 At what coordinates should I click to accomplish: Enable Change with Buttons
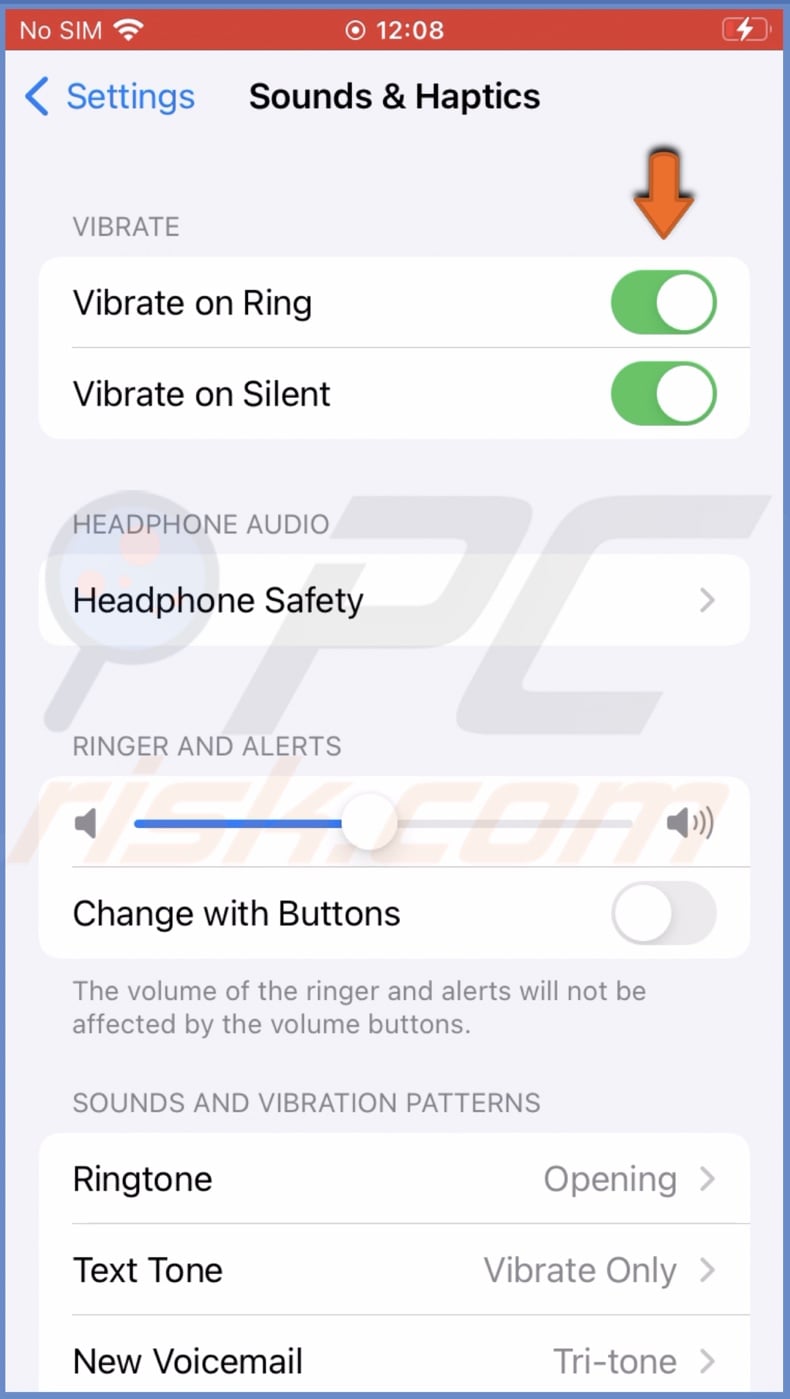pyautogui.click(x=664, y=913)
